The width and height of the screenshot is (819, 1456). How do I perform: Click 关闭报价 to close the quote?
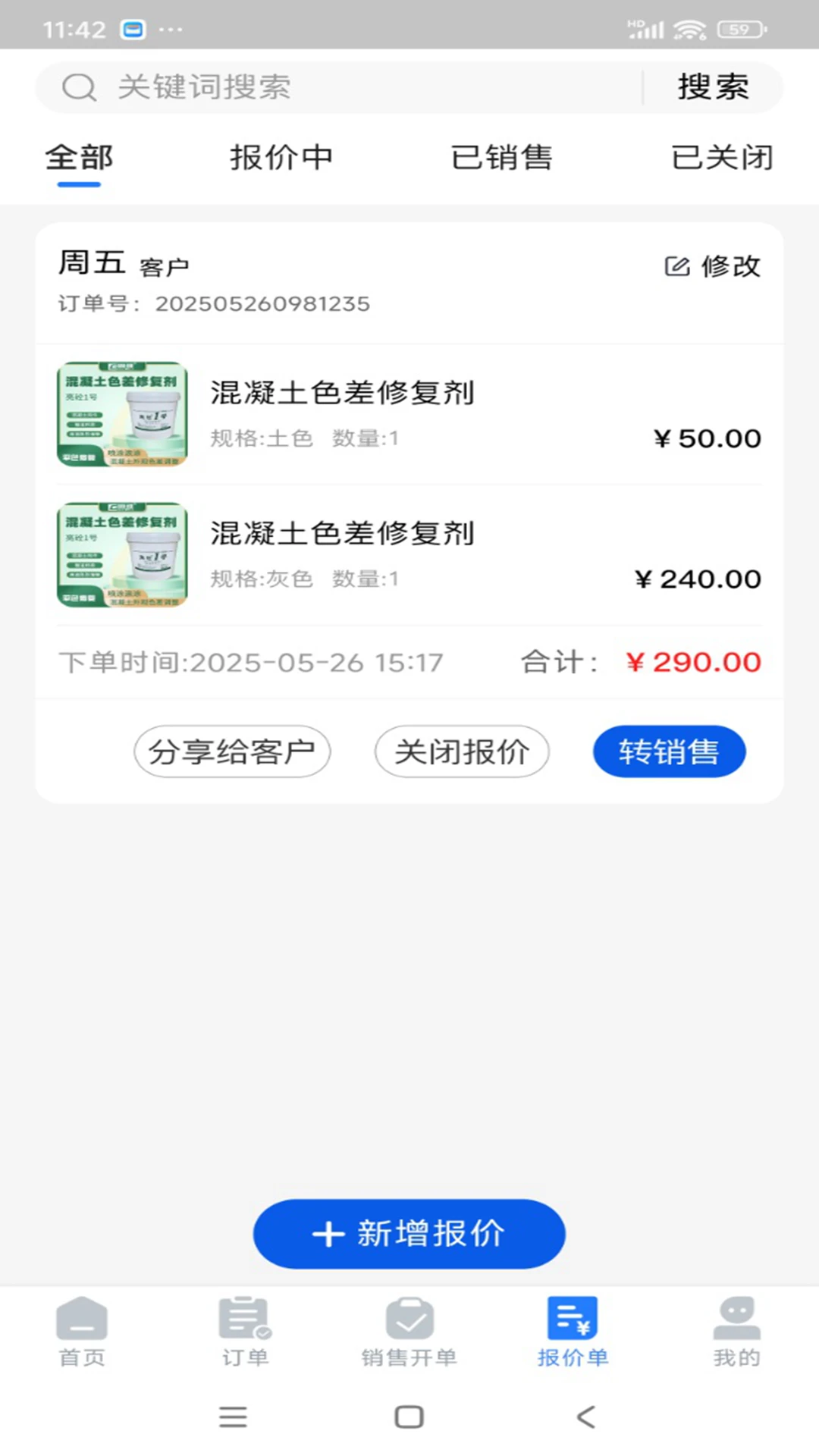pos(462,751)
